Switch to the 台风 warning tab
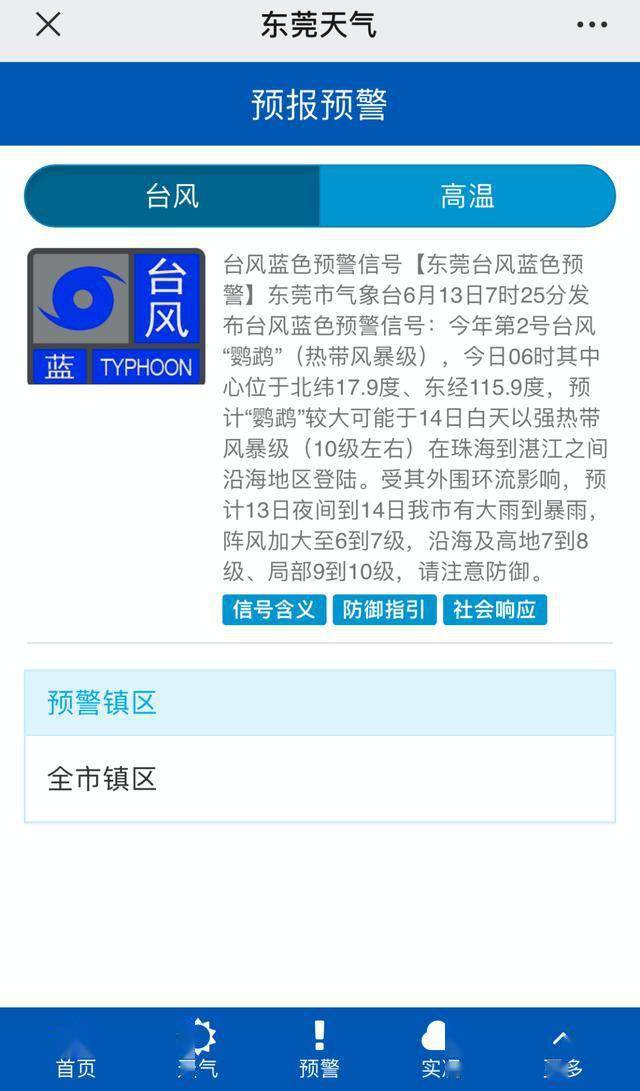Screen dimensions: 640x1091 tap(172, 196)
